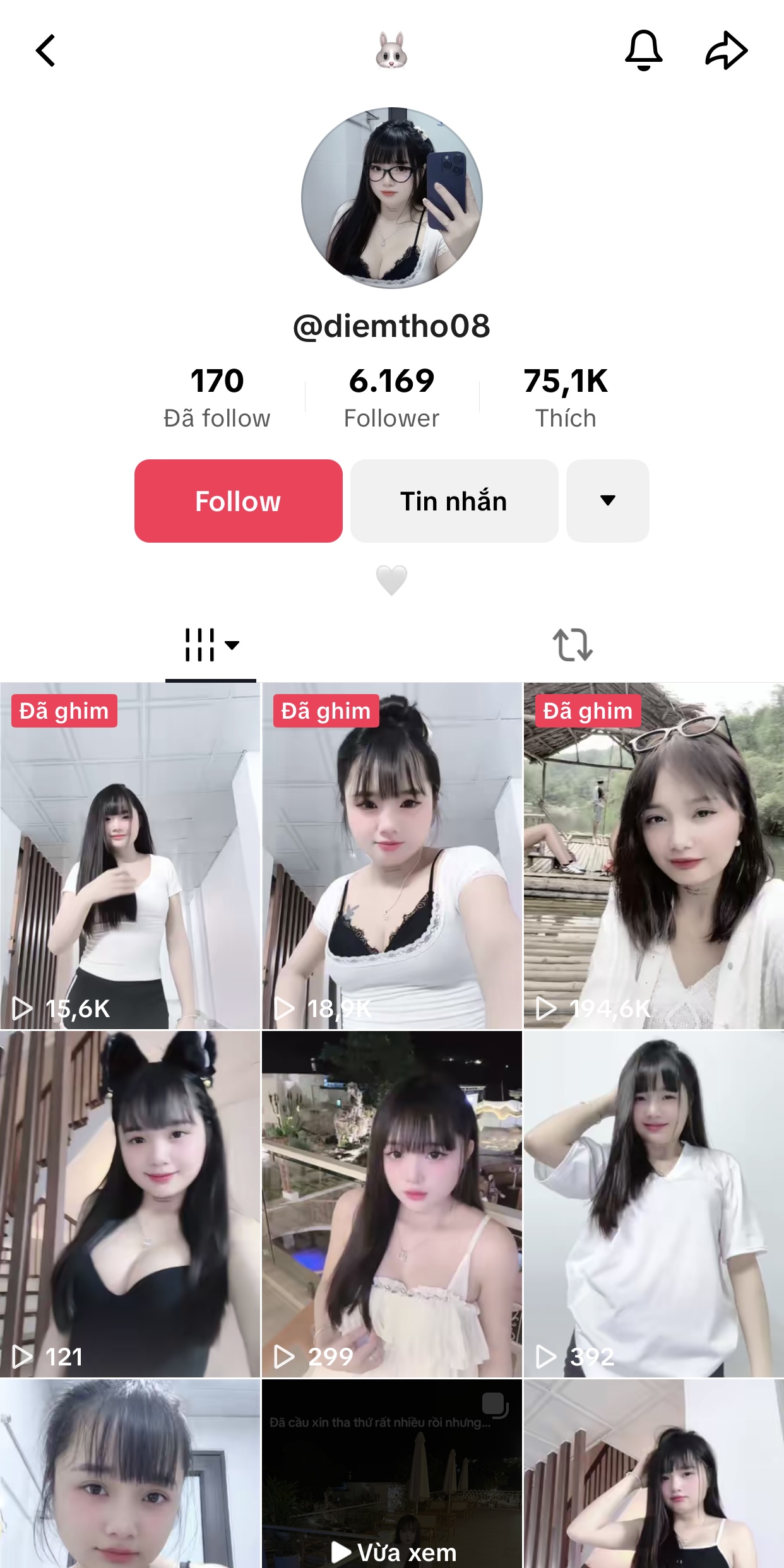Open the video with 392 views
784x1568 pixels.
click(653, 1204)
